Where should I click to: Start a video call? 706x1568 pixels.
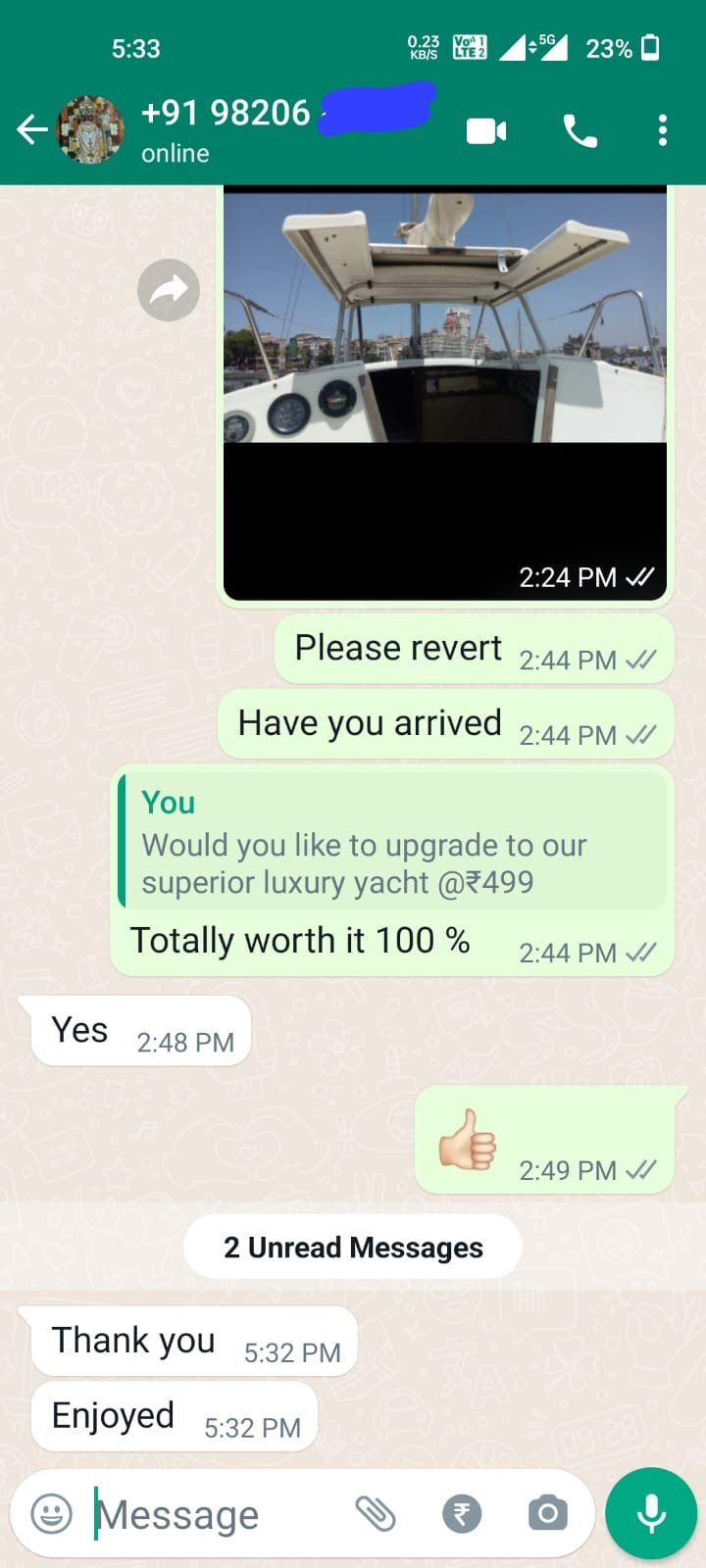pos(486,130)
